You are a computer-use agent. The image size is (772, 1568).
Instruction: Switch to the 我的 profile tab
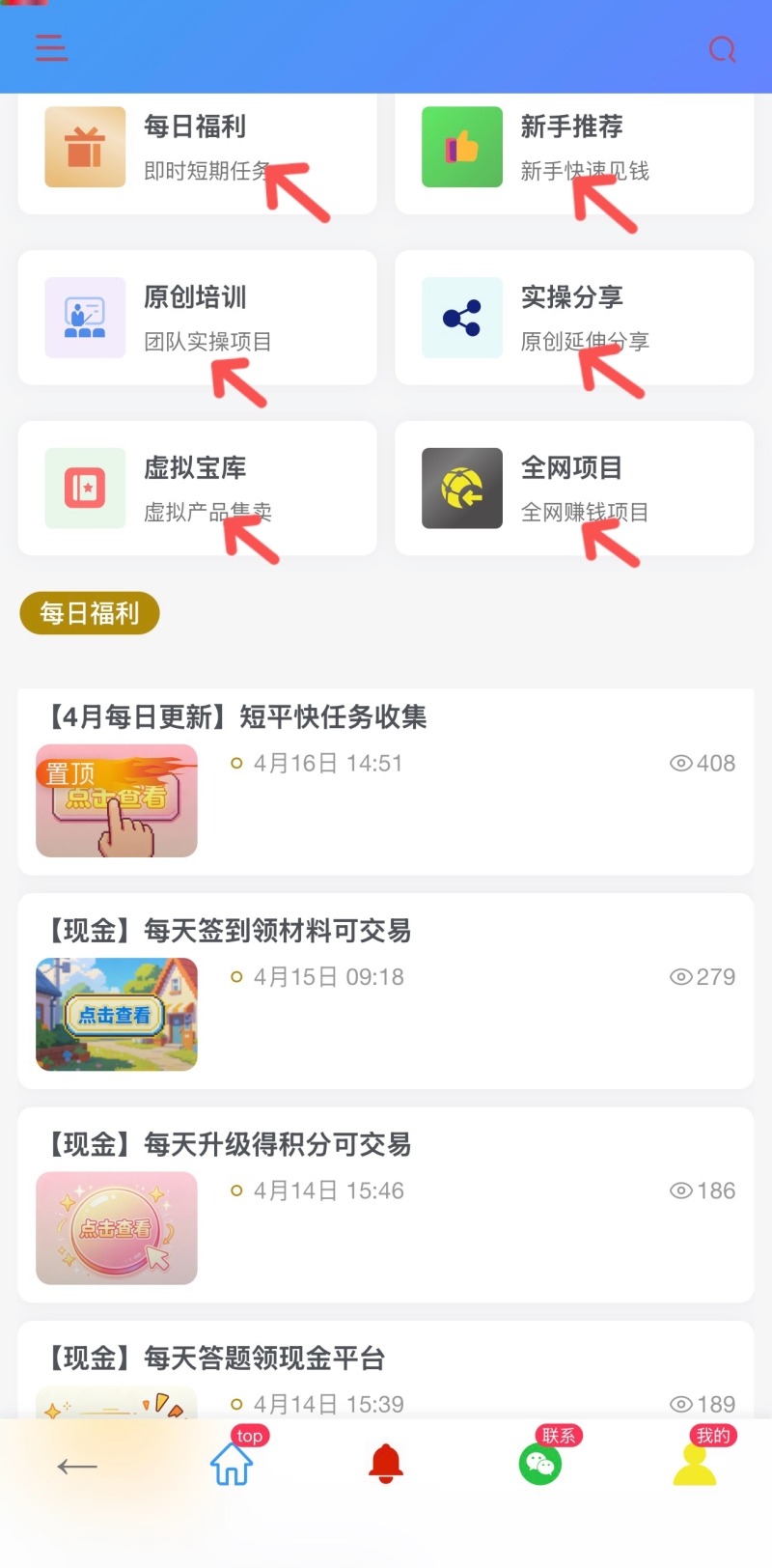click(695, 1465)
